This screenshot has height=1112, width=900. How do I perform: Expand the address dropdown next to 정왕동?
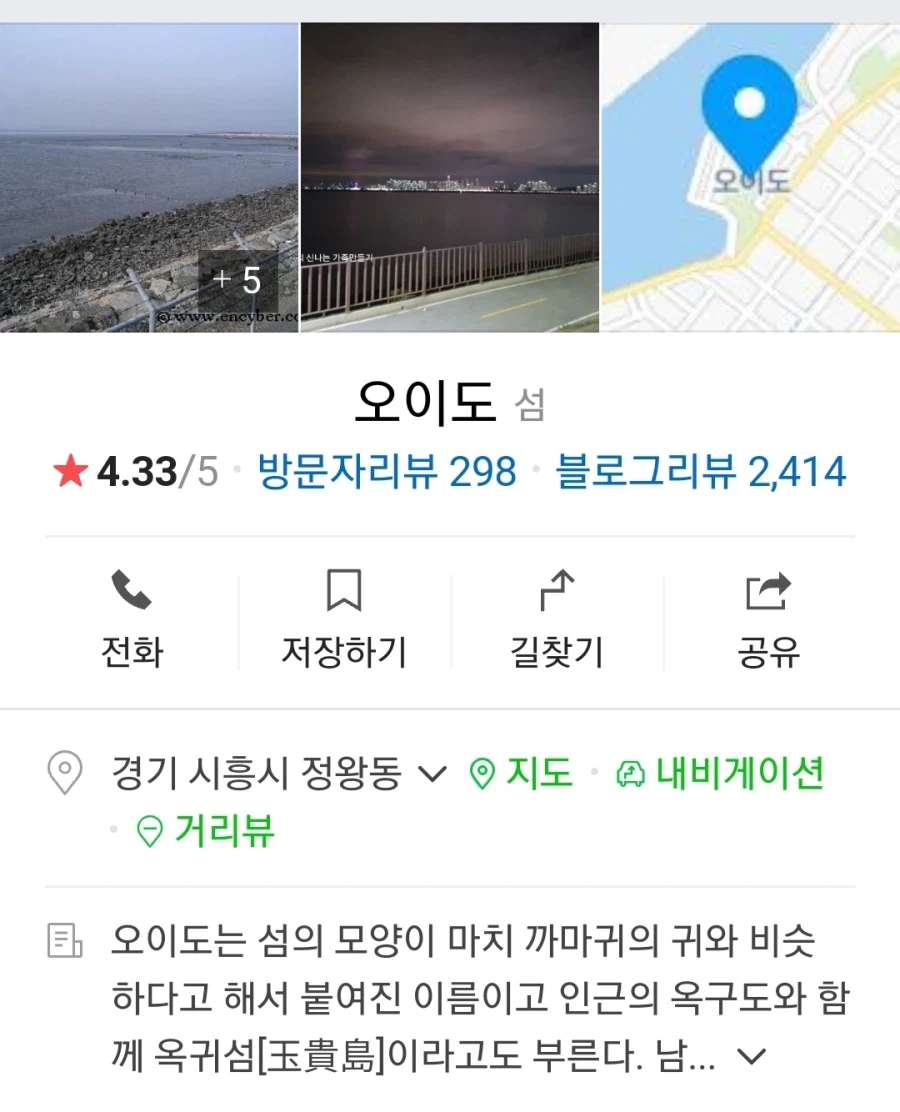[x=432, y=774]
